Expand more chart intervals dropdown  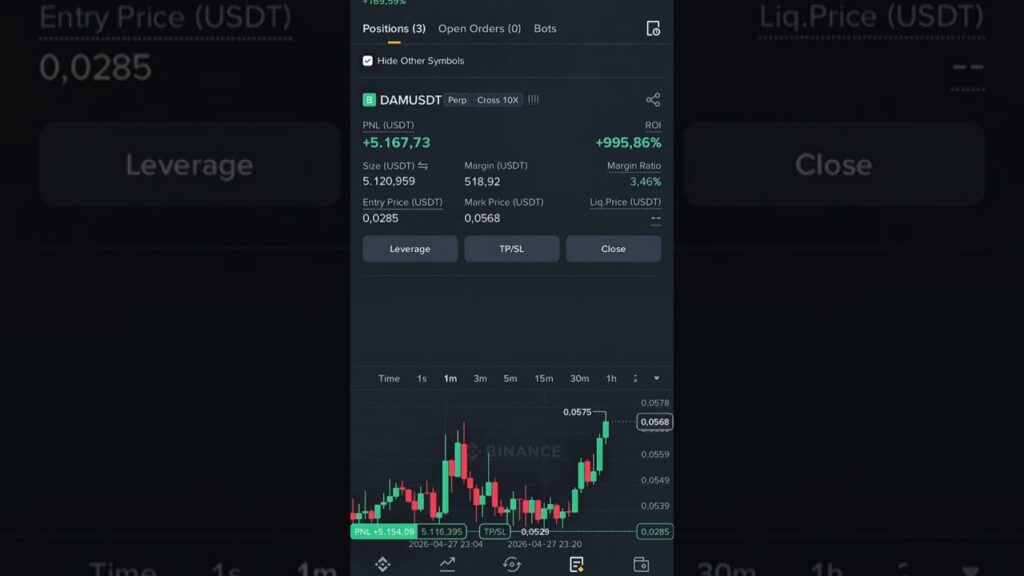[656, 379]
